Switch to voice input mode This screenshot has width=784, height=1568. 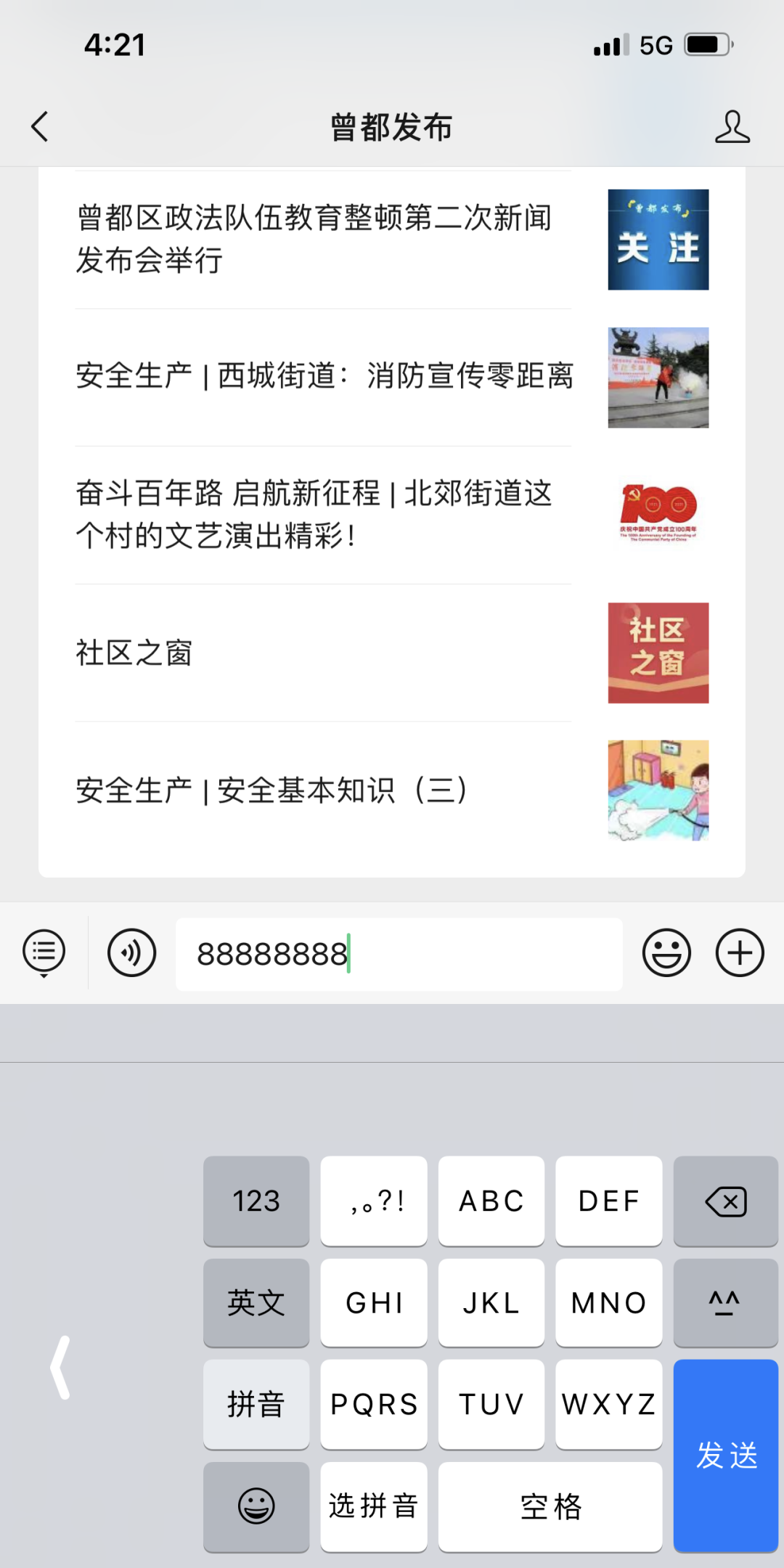point(132,953)
